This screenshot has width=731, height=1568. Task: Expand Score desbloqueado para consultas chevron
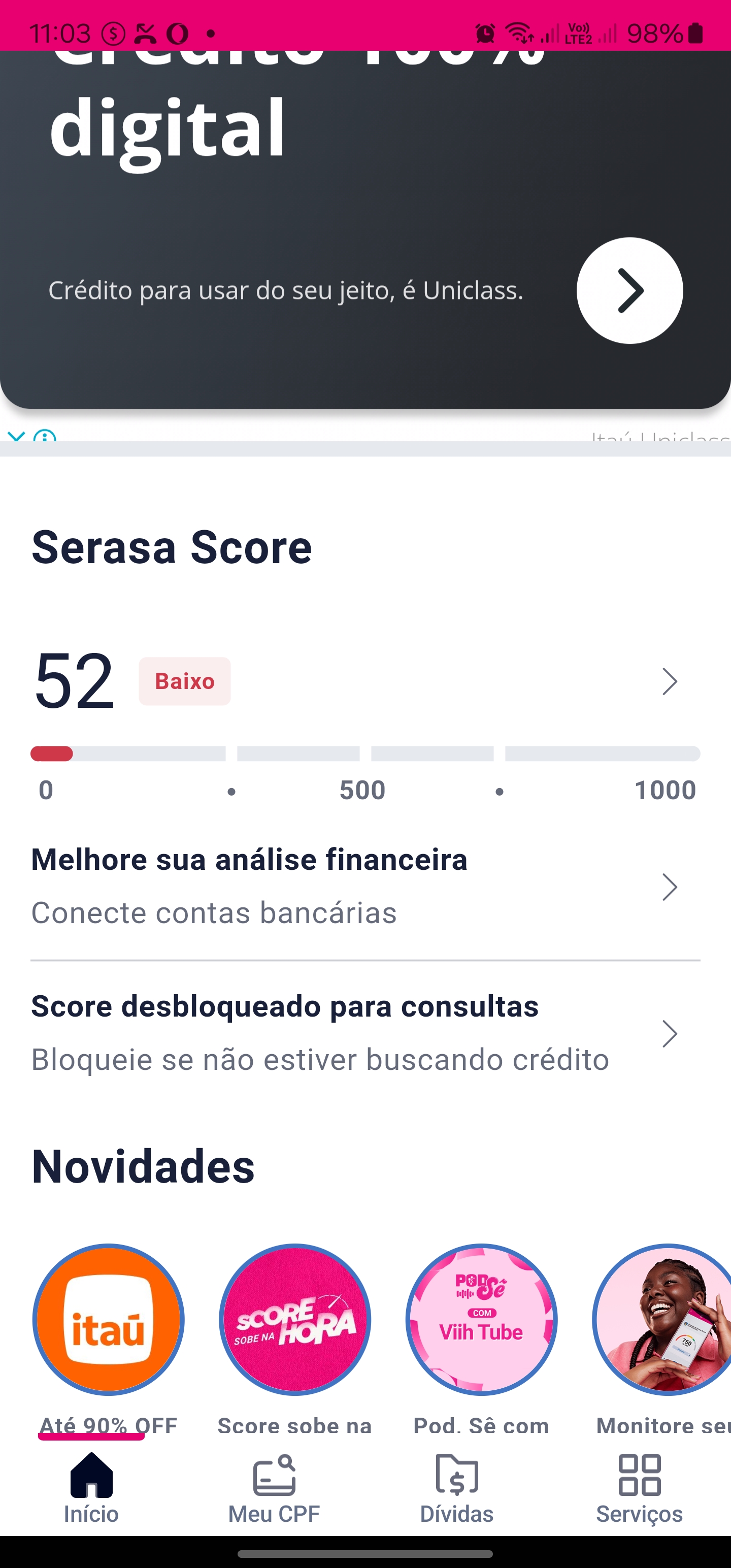pyautogui.click(x=670, y=1033)
